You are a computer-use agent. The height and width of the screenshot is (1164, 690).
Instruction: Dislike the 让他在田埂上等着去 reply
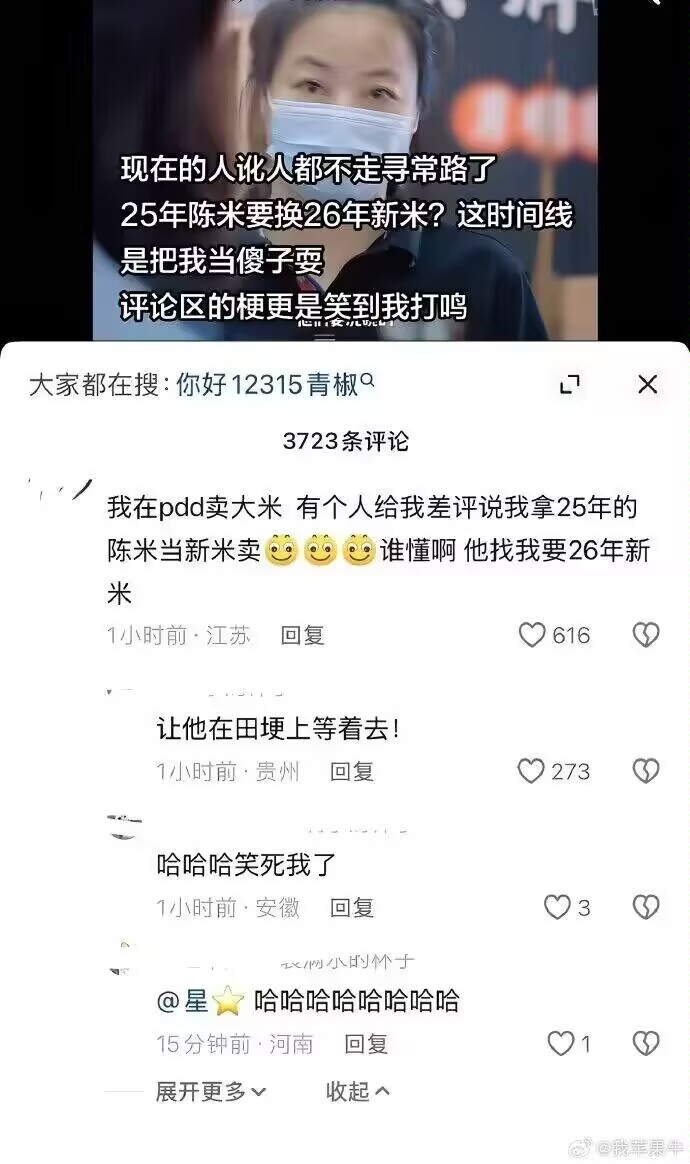[x=646, y=771]
